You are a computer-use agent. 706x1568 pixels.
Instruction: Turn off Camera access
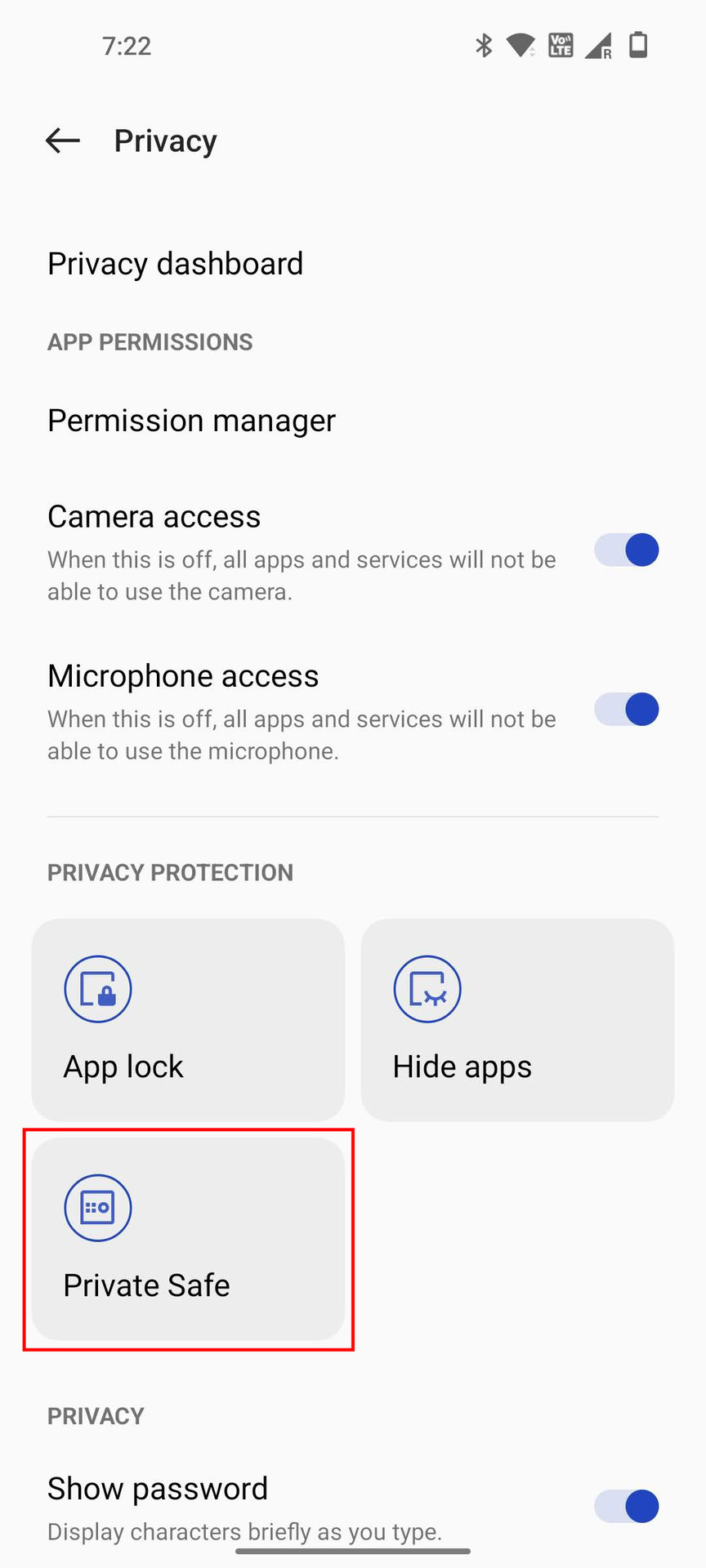[x=626, y=550]
